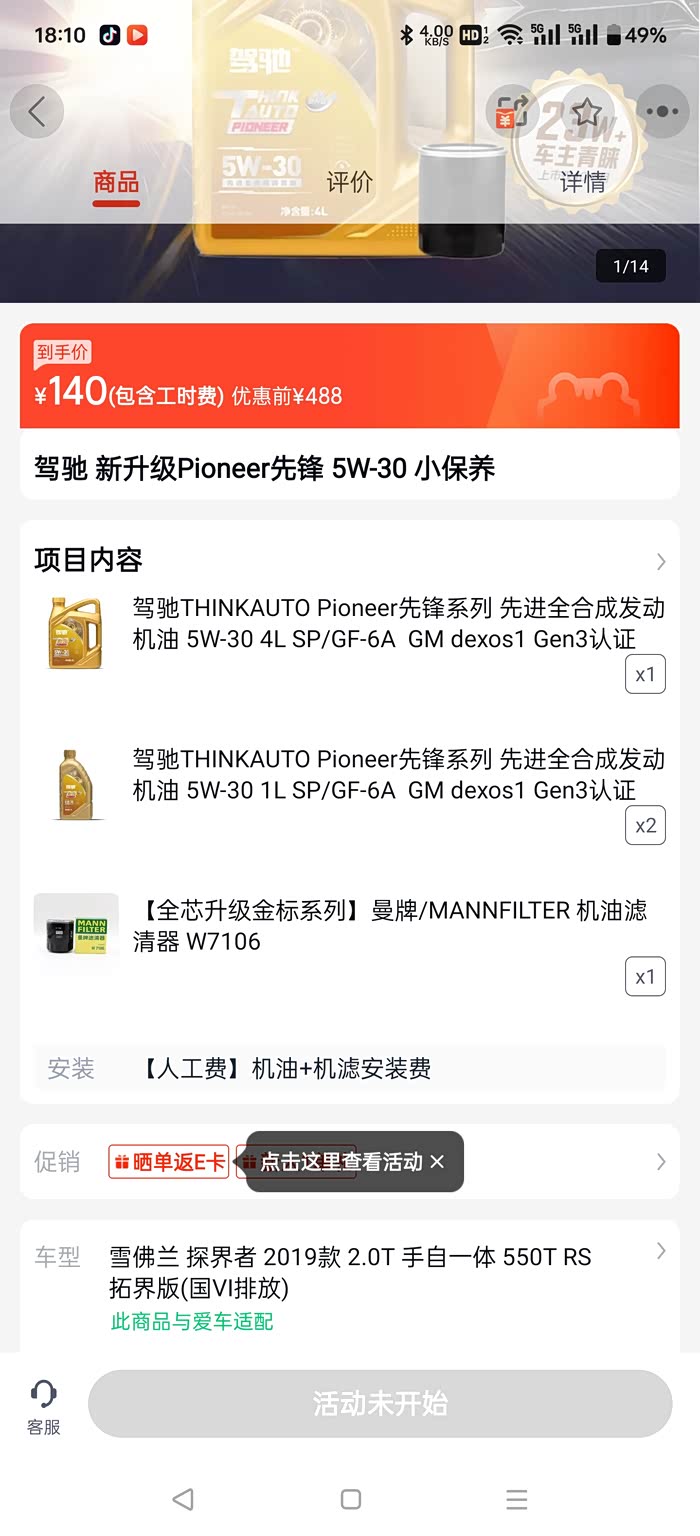Expand the 项目内容 section chevron
This screenshot has height=1536, width=700.
[x=660, y=561]
